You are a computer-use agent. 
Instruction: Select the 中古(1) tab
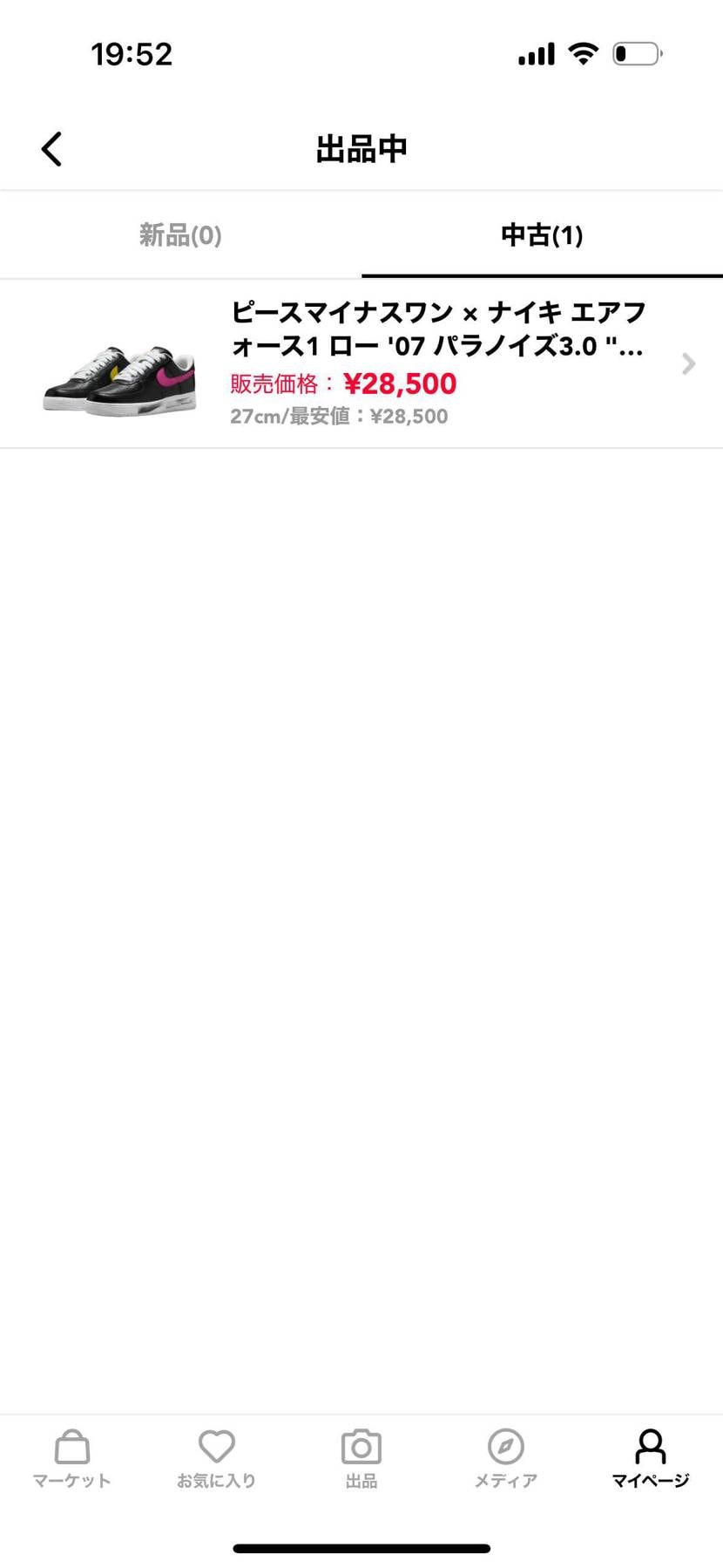pos(542,235)
